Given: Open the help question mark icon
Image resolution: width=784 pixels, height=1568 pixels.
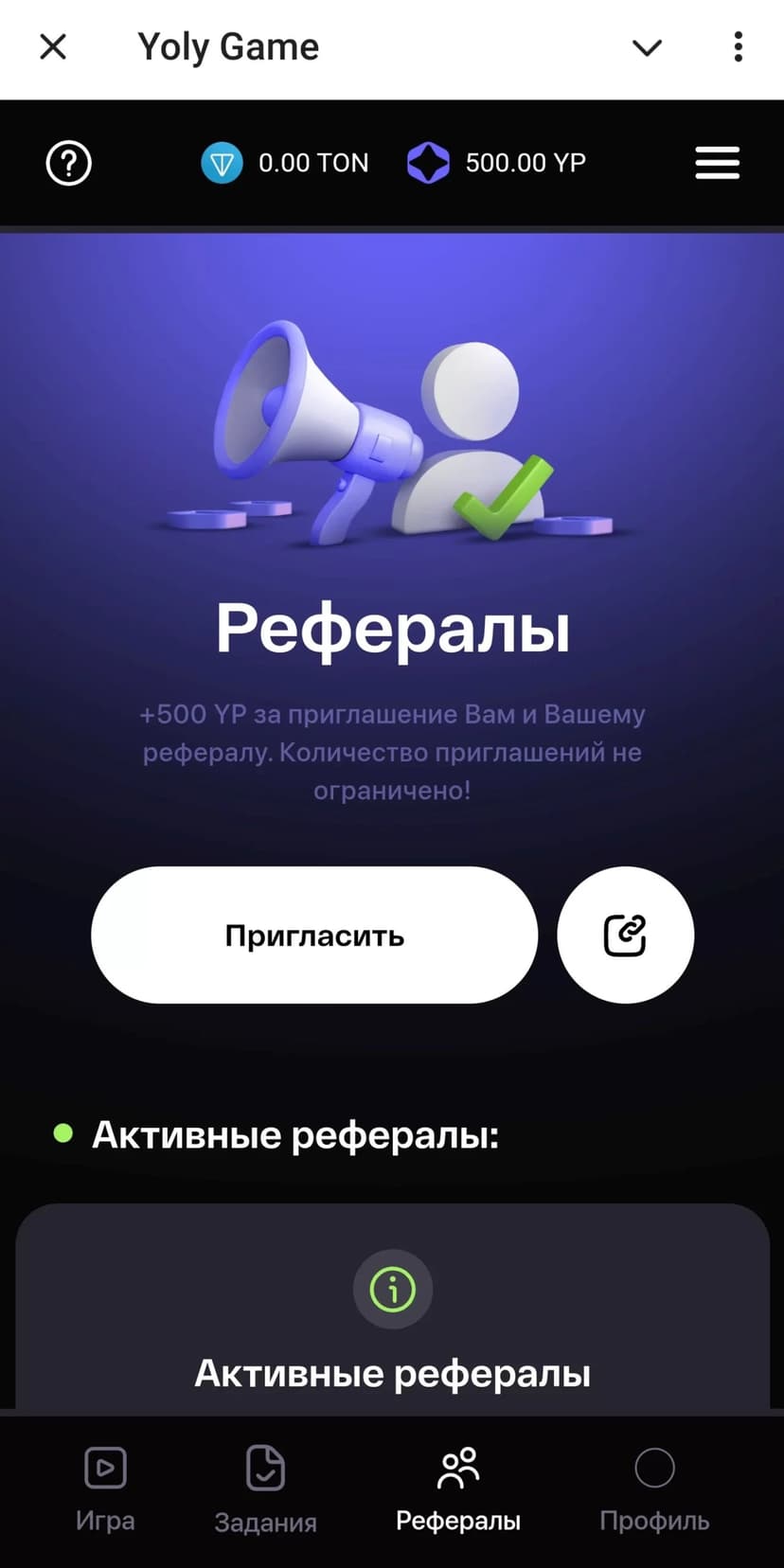Looking at the screenshot, I should pos(69,164).
